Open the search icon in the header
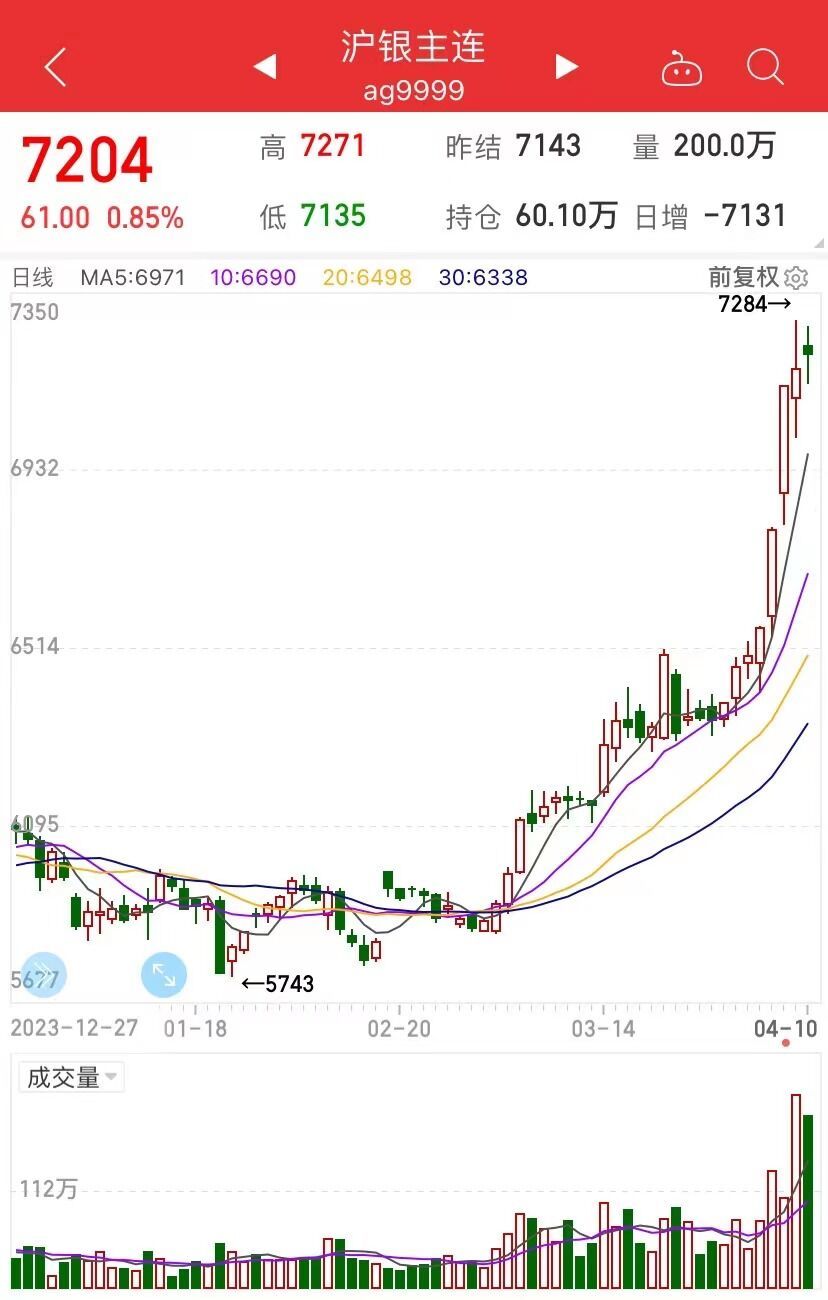The image size is (828, 1300). click(765, 67)
